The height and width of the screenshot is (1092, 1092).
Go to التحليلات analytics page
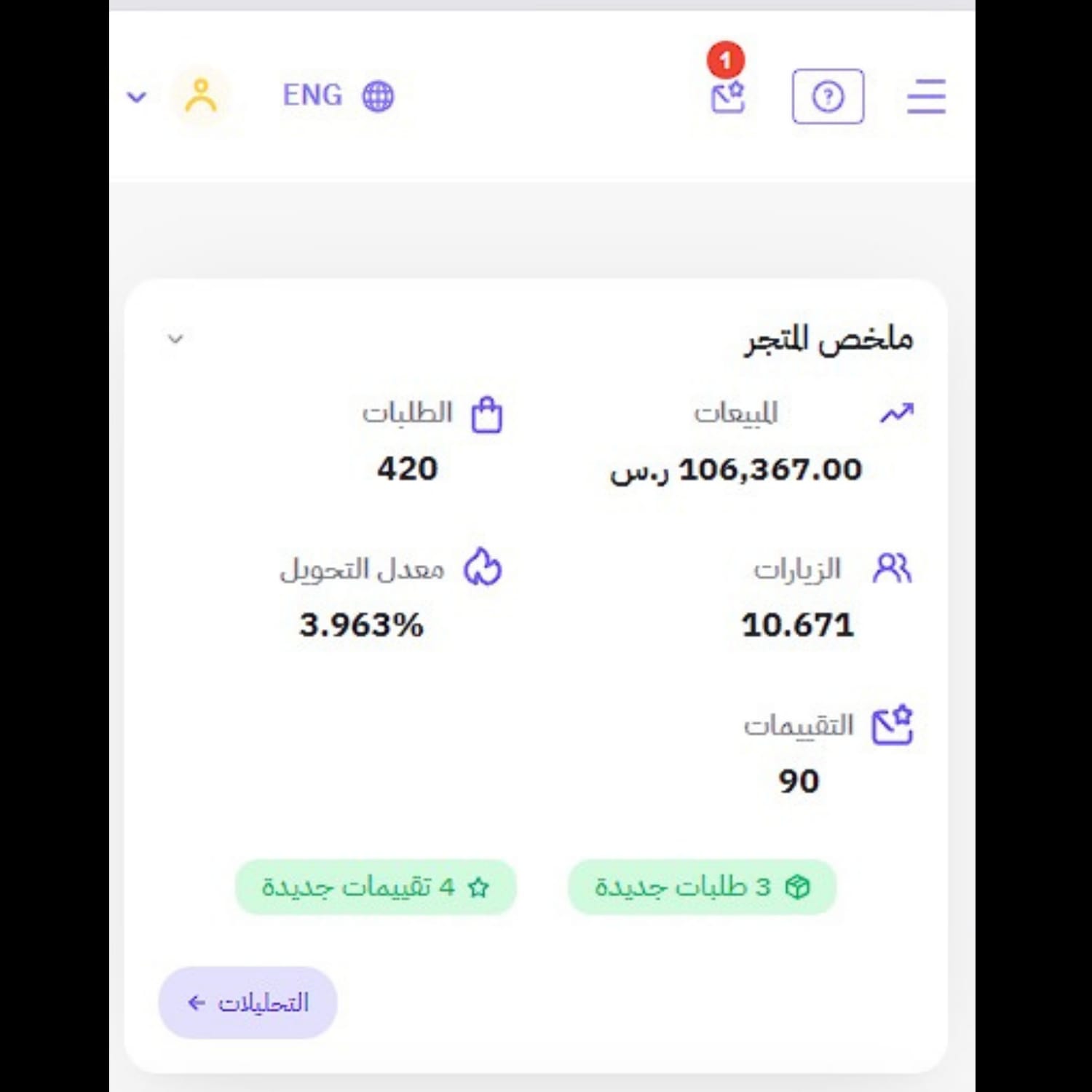tap(248, 1002)
